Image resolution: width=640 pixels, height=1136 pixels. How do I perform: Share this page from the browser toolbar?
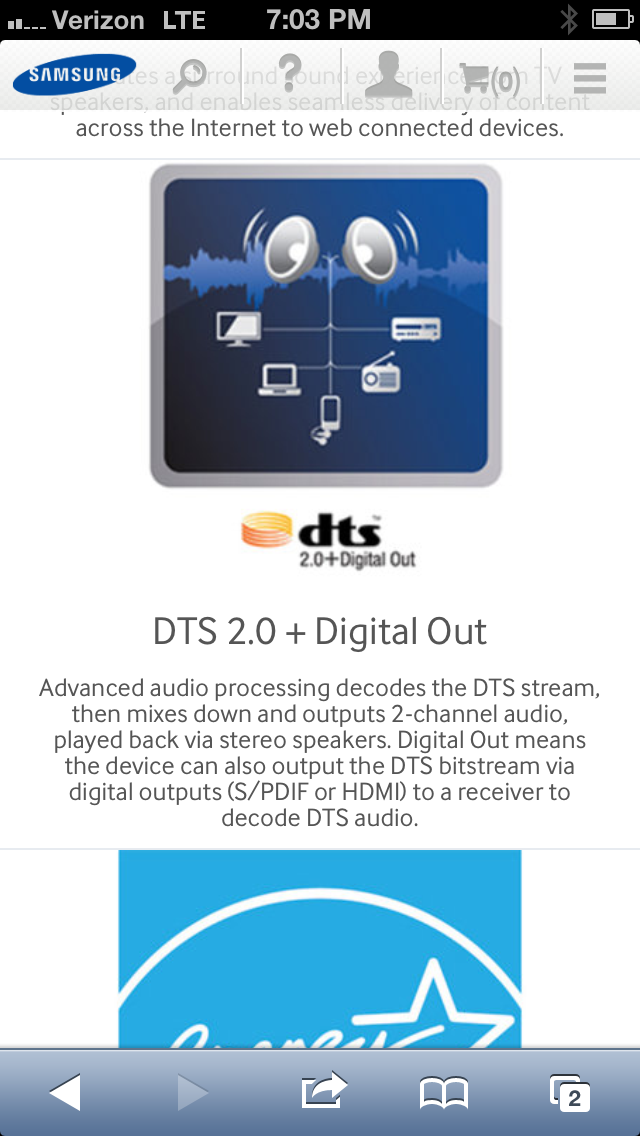click(x=324, y=1090)
